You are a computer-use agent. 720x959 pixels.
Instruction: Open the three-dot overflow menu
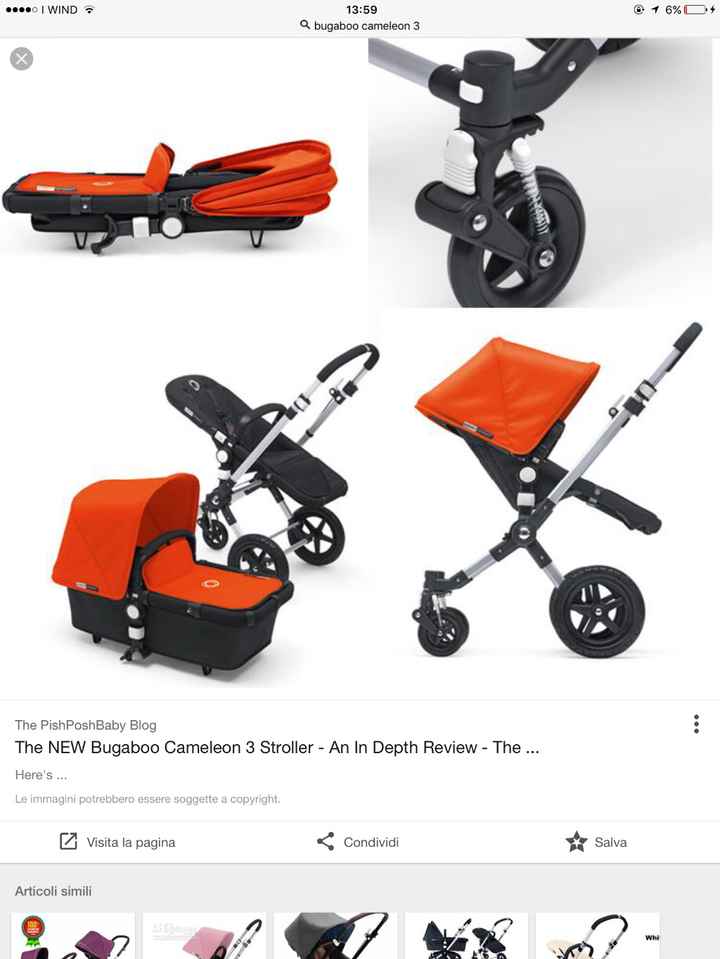[695, 724]
